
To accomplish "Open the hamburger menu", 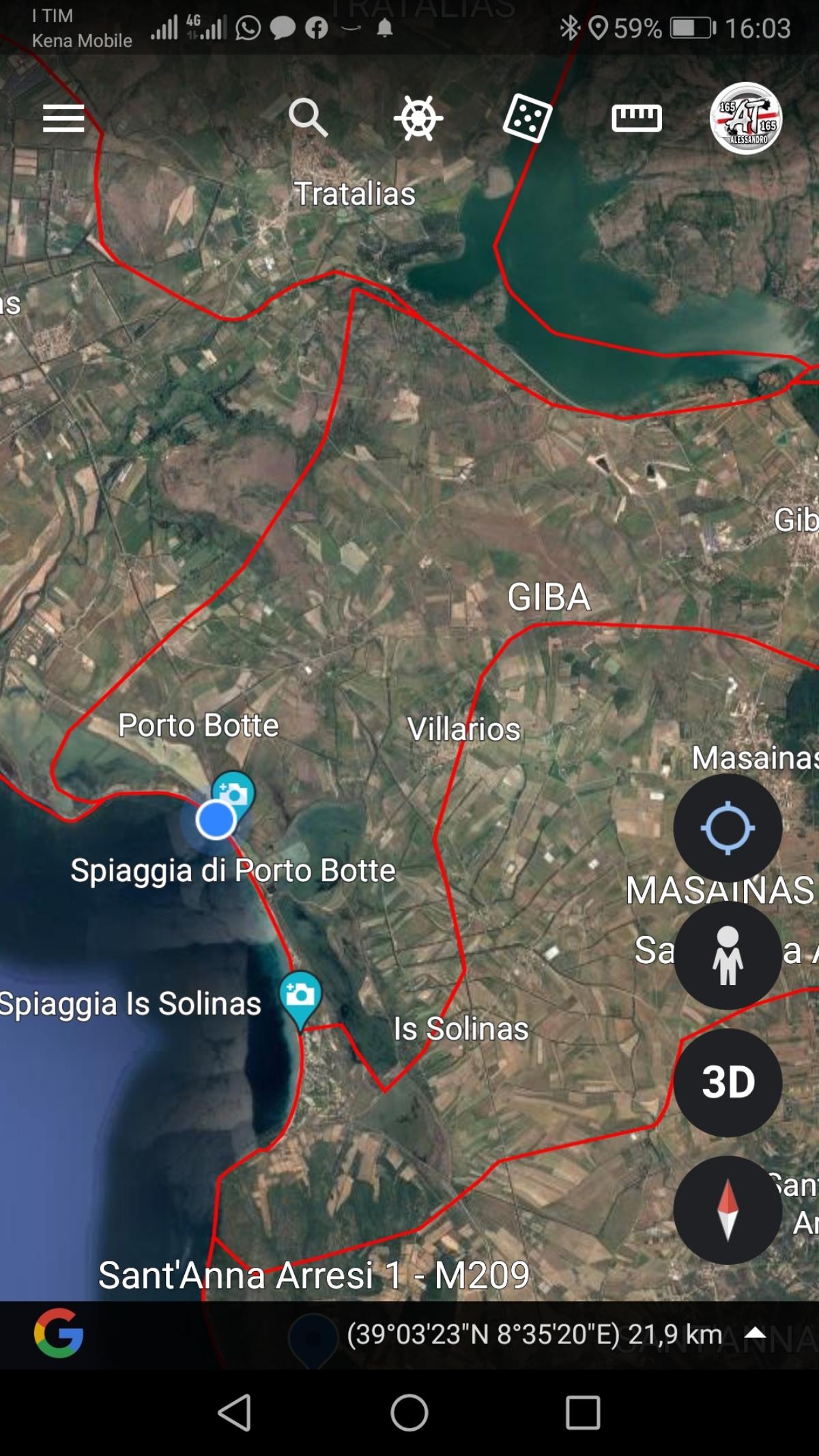I will pyautogui.click(x=63, y=119).
